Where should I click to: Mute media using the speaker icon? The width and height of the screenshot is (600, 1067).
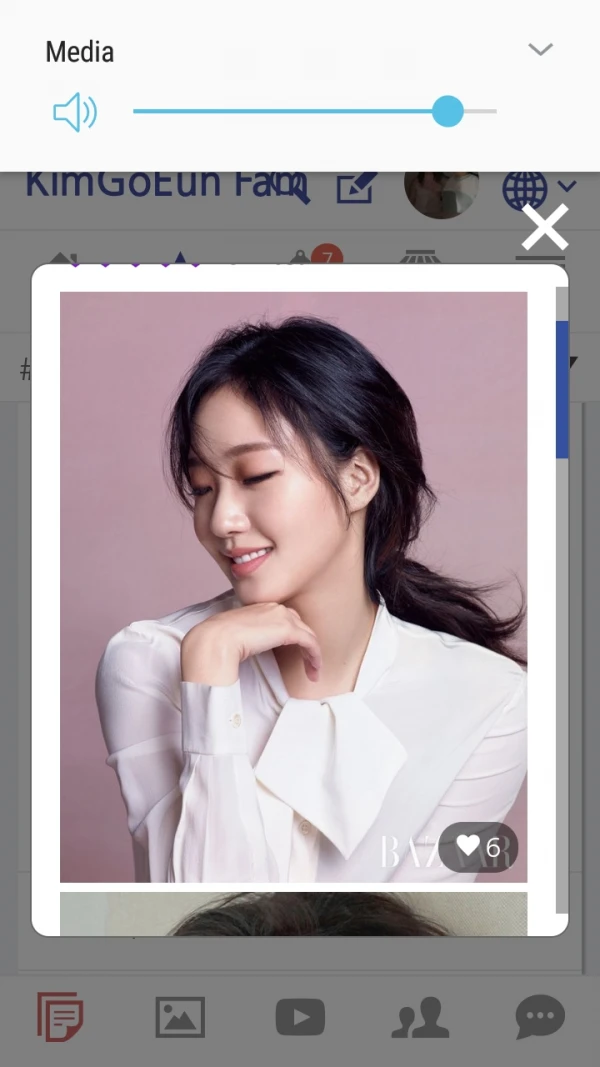[x=75, y=112]
